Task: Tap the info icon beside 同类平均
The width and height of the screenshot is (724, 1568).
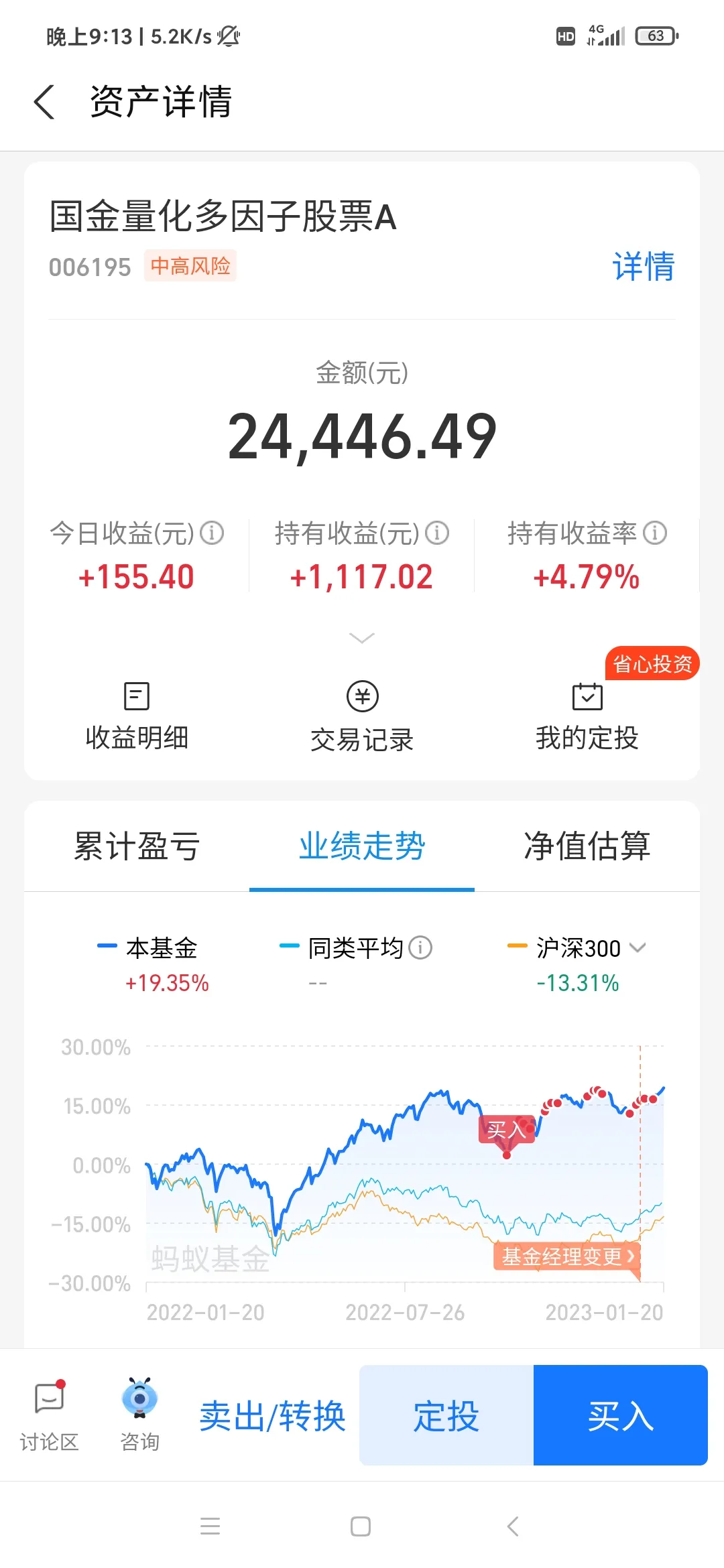Action: tap(420, 948)
